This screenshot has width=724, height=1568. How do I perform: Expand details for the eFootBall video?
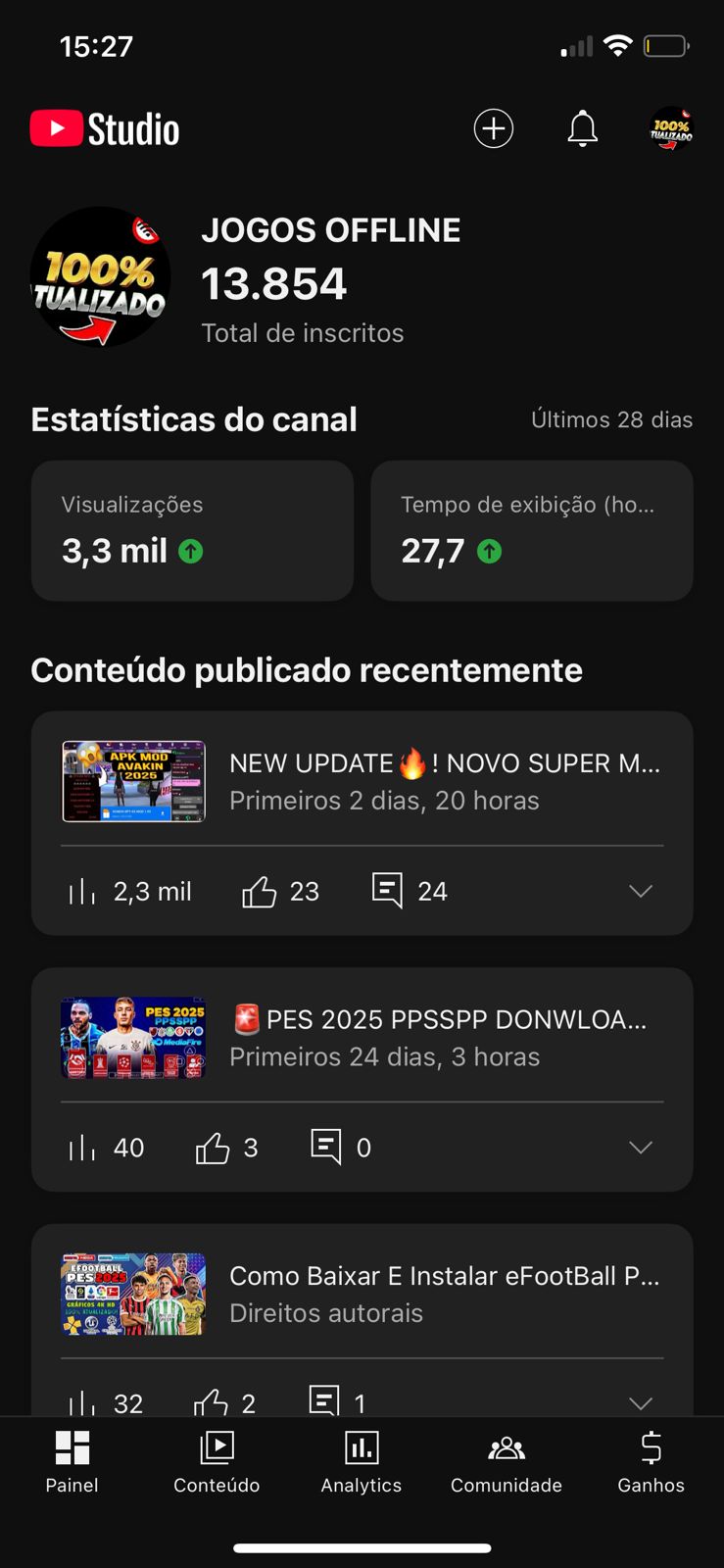[x=640, y=1402]
